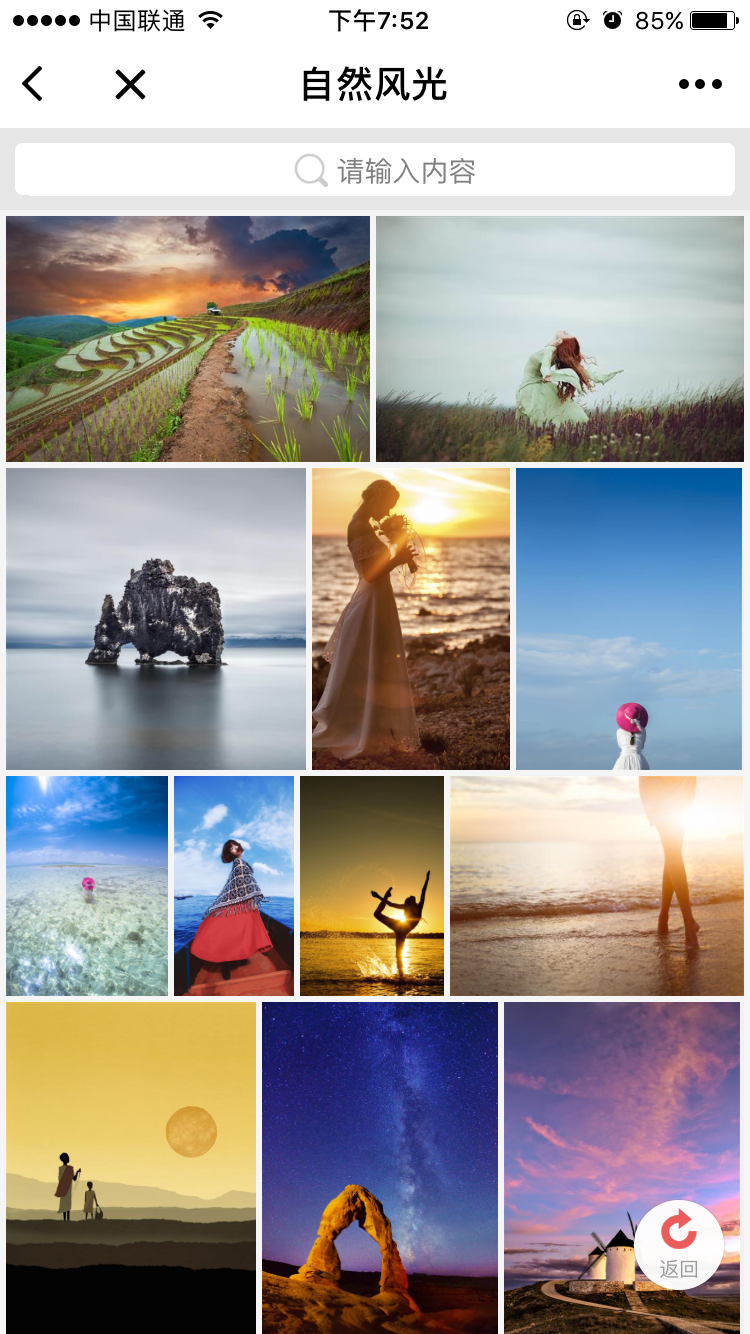Viewport: 750px width, 1334px height.
Task: View the clear shallow water photo
Action: (87, 885)
